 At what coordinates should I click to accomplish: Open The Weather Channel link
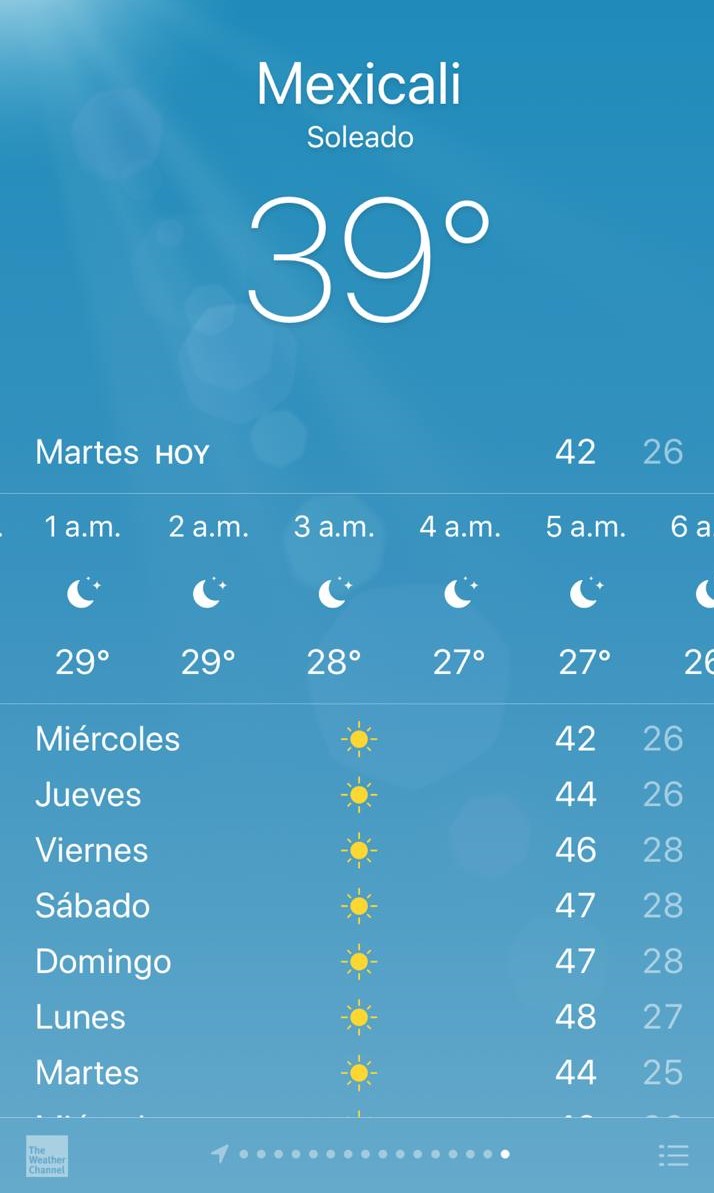point(47,1156)
